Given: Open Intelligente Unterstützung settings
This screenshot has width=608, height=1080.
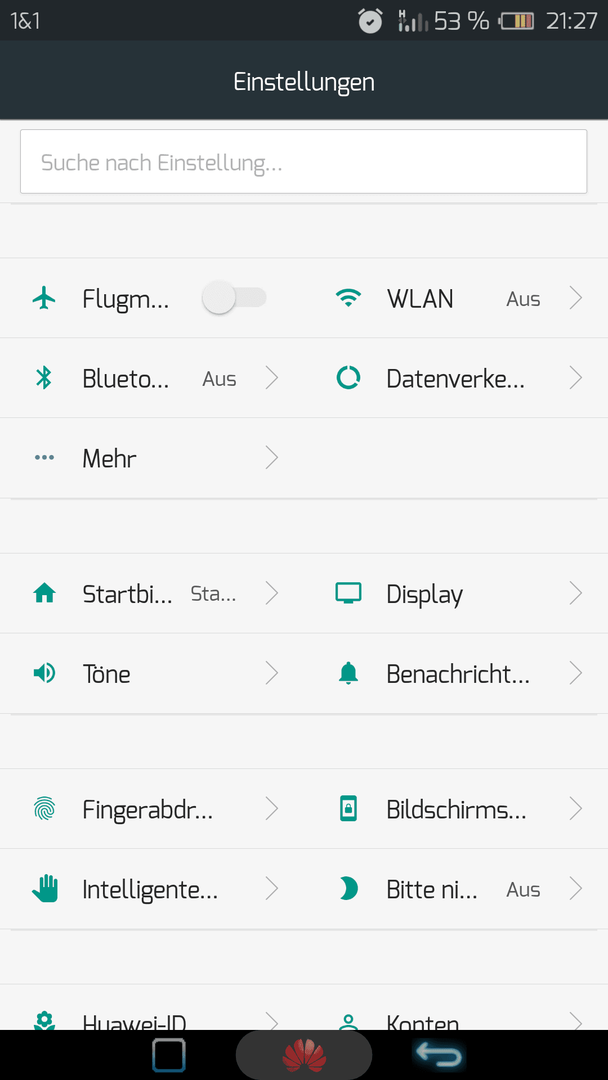Looking at the screenshot, I should pos(152,889).
